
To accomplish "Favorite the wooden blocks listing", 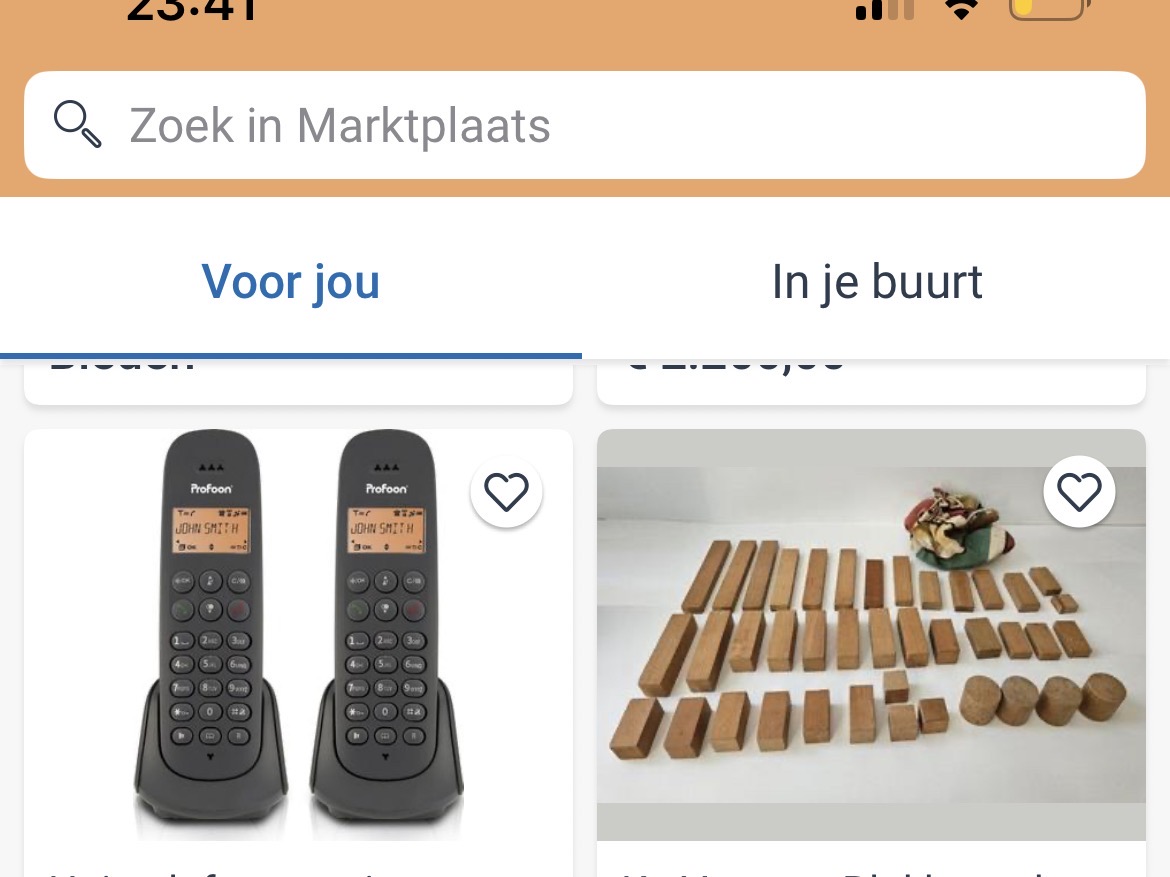I will [1079, 492].
